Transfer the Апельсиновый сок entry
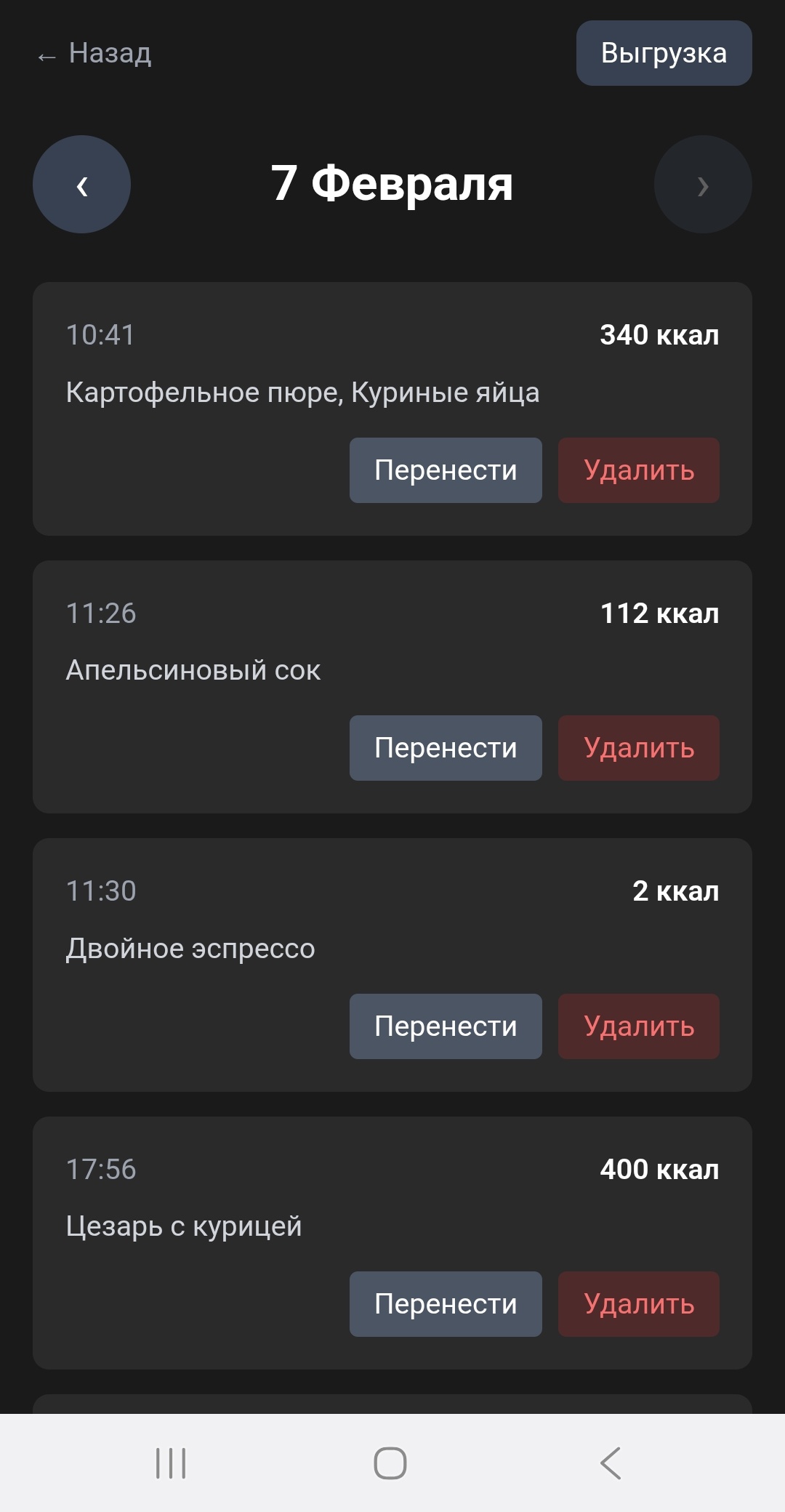The width and height of the screenshot is (785, 1512). (x=446, y=748)
